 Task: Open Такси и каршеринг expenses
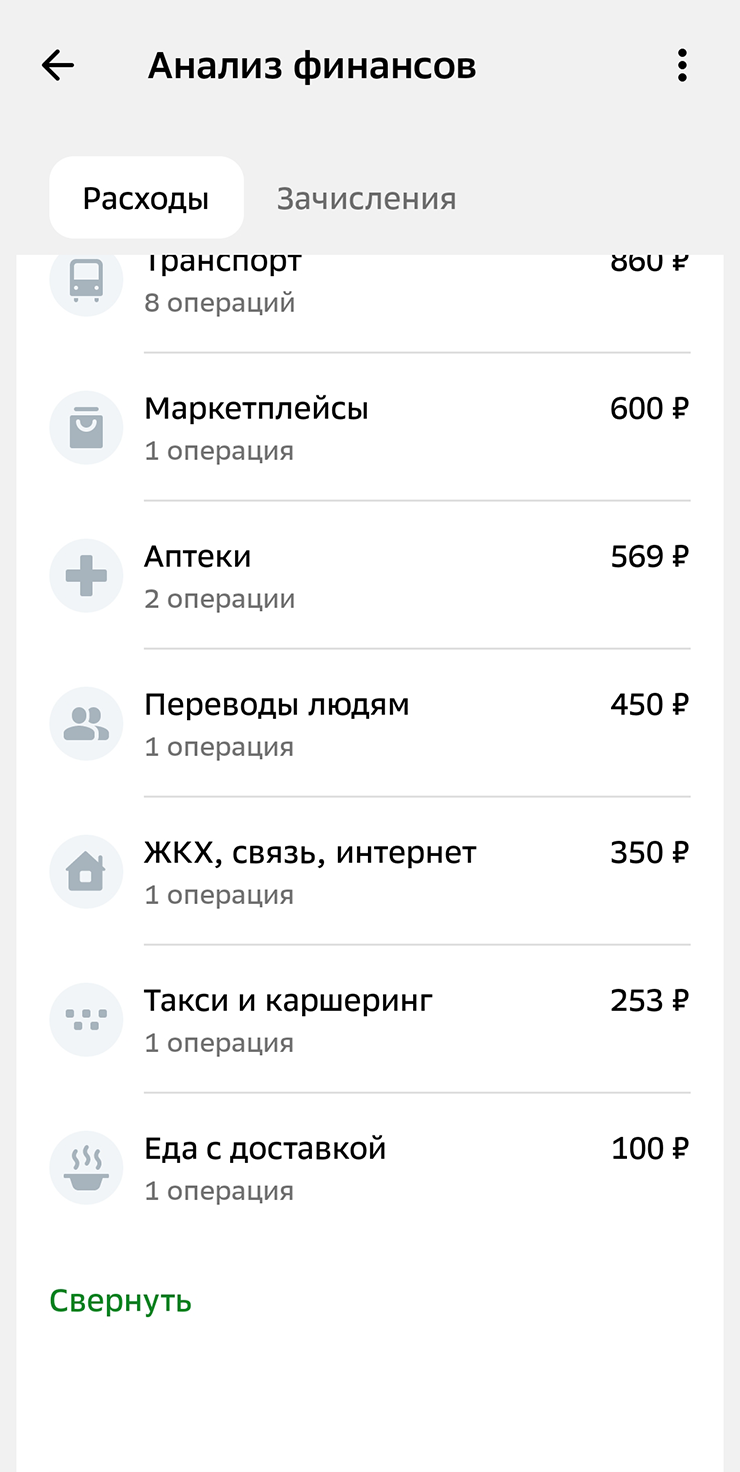pyautogui.click(x=369, y=1019)
